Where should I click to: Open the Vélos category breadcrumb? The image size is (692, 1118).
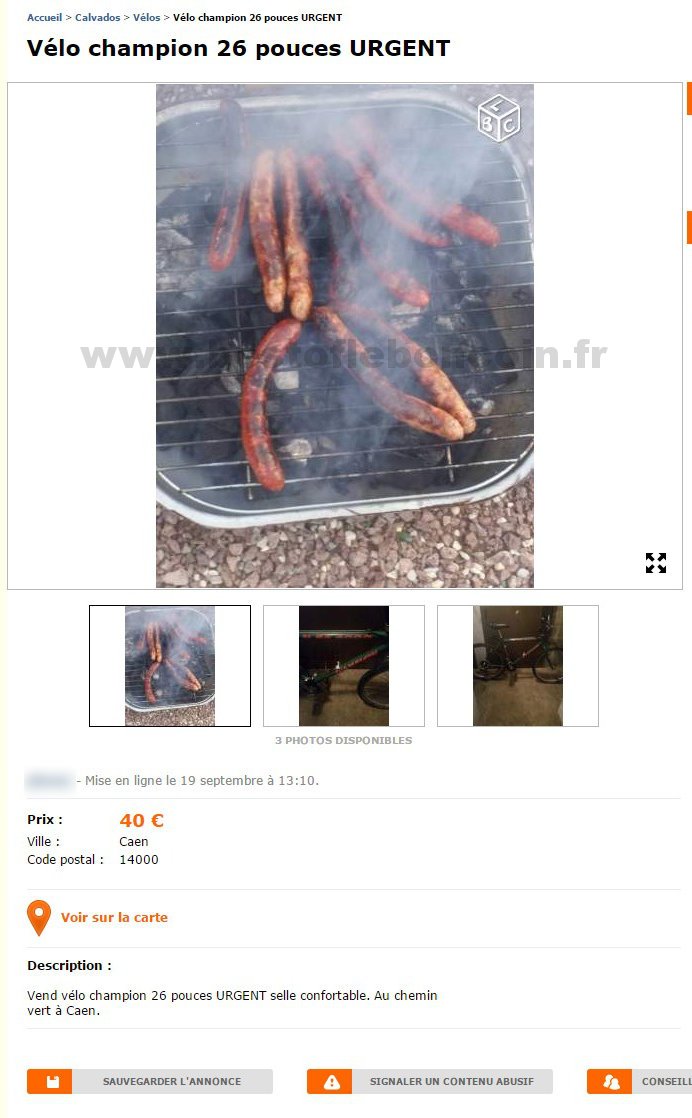tap(146, 18)
